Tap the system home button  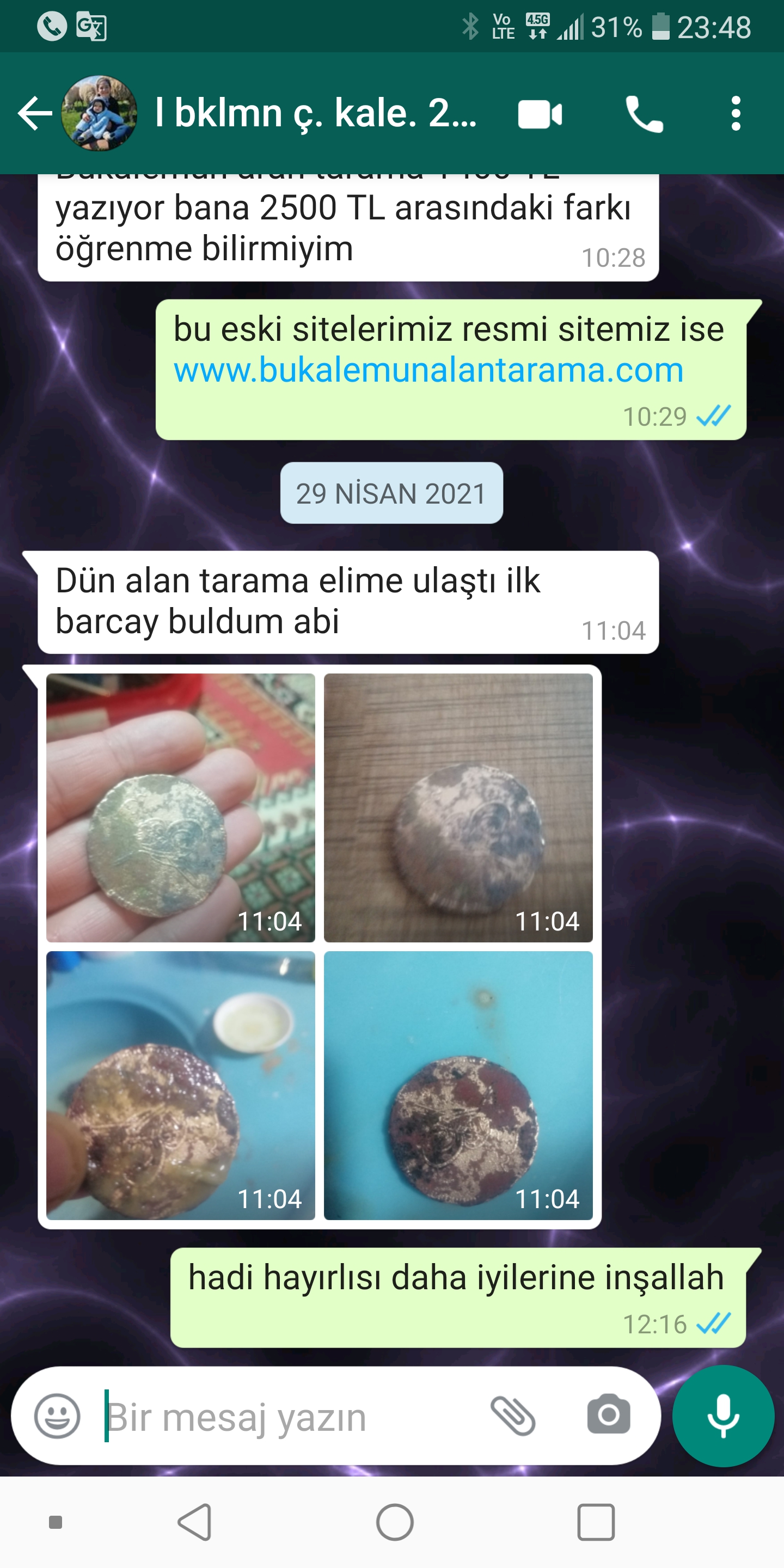[394, 1522]
